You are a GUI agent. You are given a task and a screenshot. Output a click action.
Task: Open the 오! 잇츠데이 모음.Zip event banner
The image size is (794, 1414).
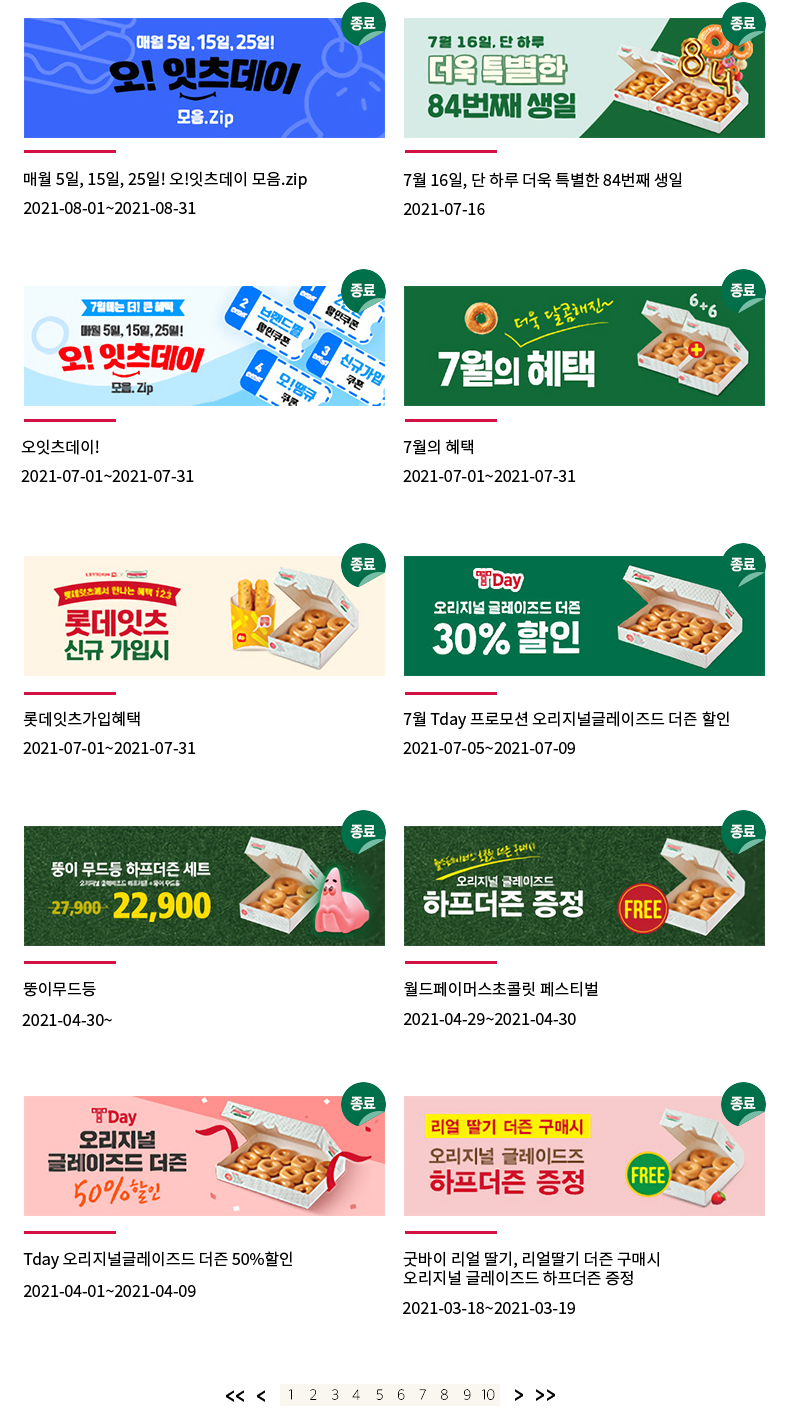tap(204, 78)
